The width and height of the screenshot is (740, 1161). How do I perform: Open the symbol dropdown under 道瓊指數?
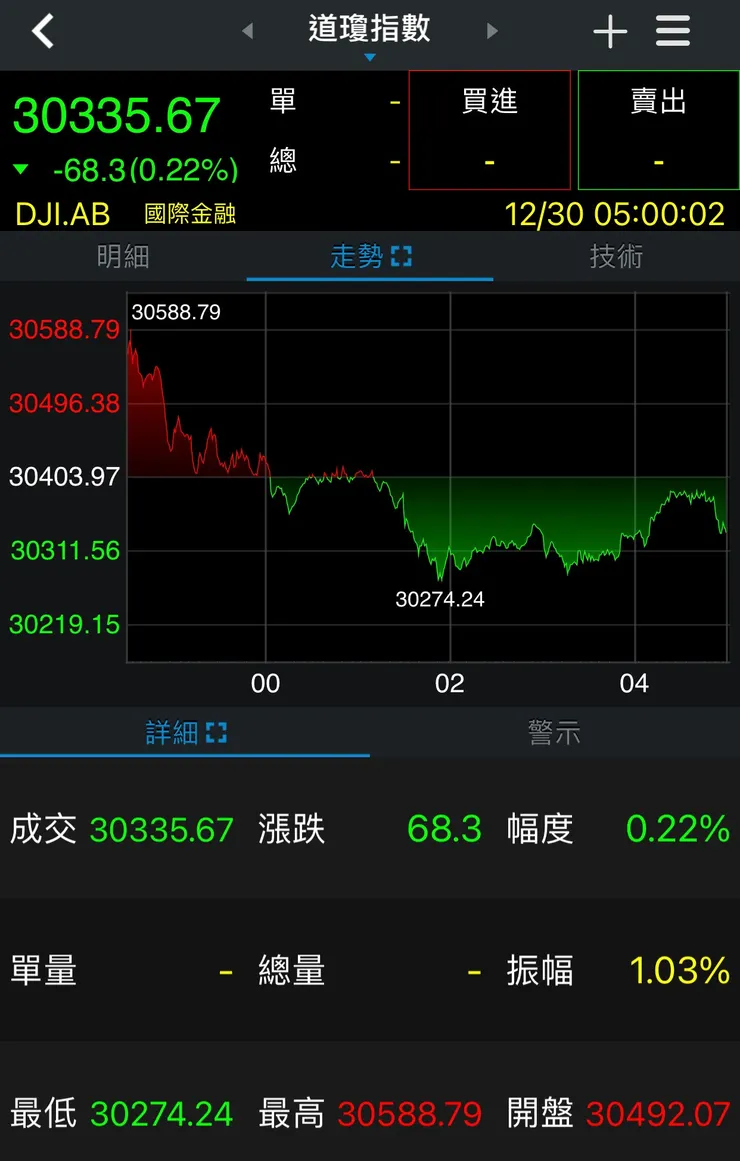point(370,55)
